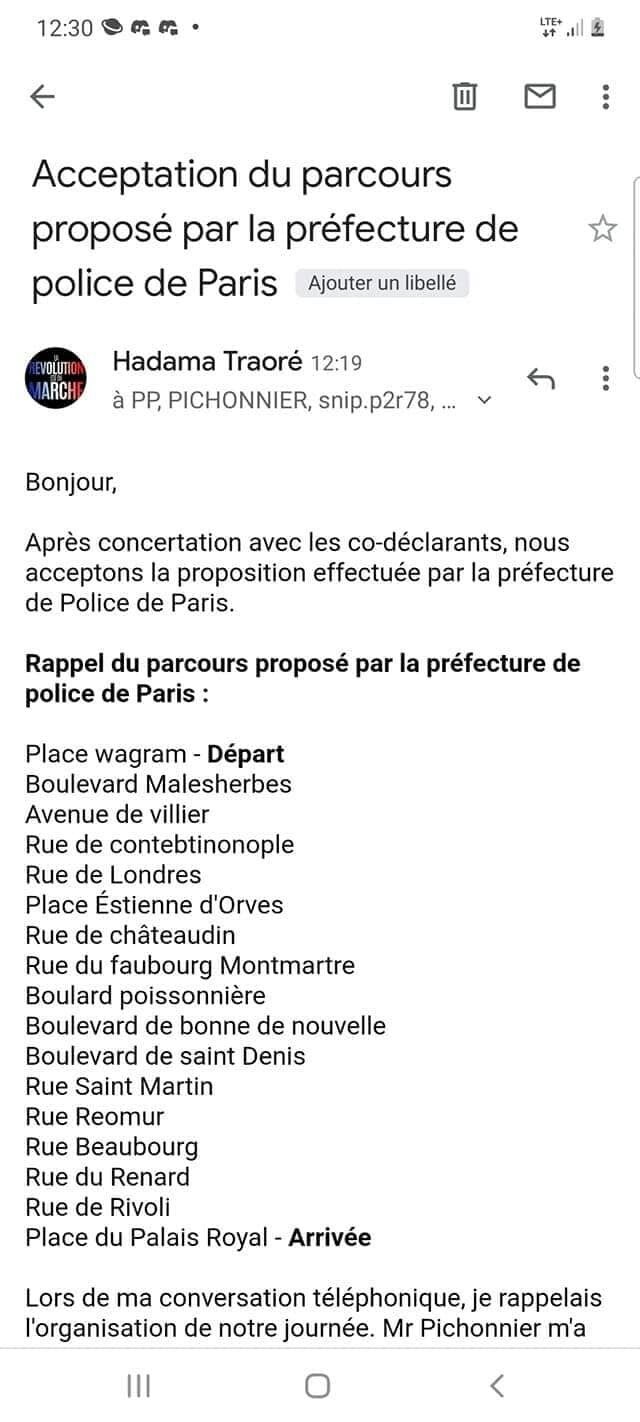This screenshot has width=640, height=1422.
Task: Reply to Hadama Traoré's message
Action: (541, 378)
